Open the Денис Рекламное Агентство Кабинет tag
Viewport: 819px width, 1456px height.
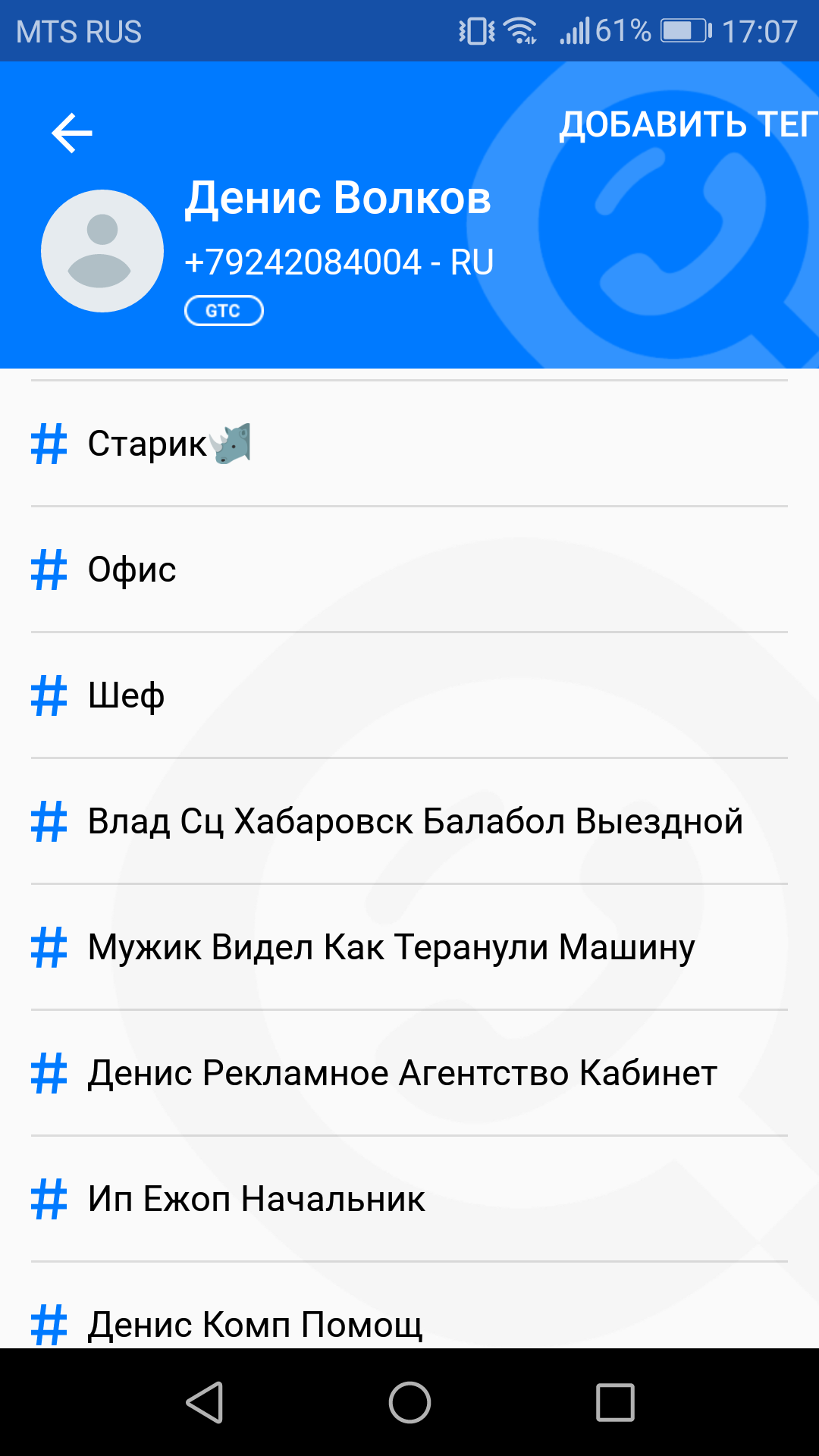pyautogui.click(x=402, y=1073)
